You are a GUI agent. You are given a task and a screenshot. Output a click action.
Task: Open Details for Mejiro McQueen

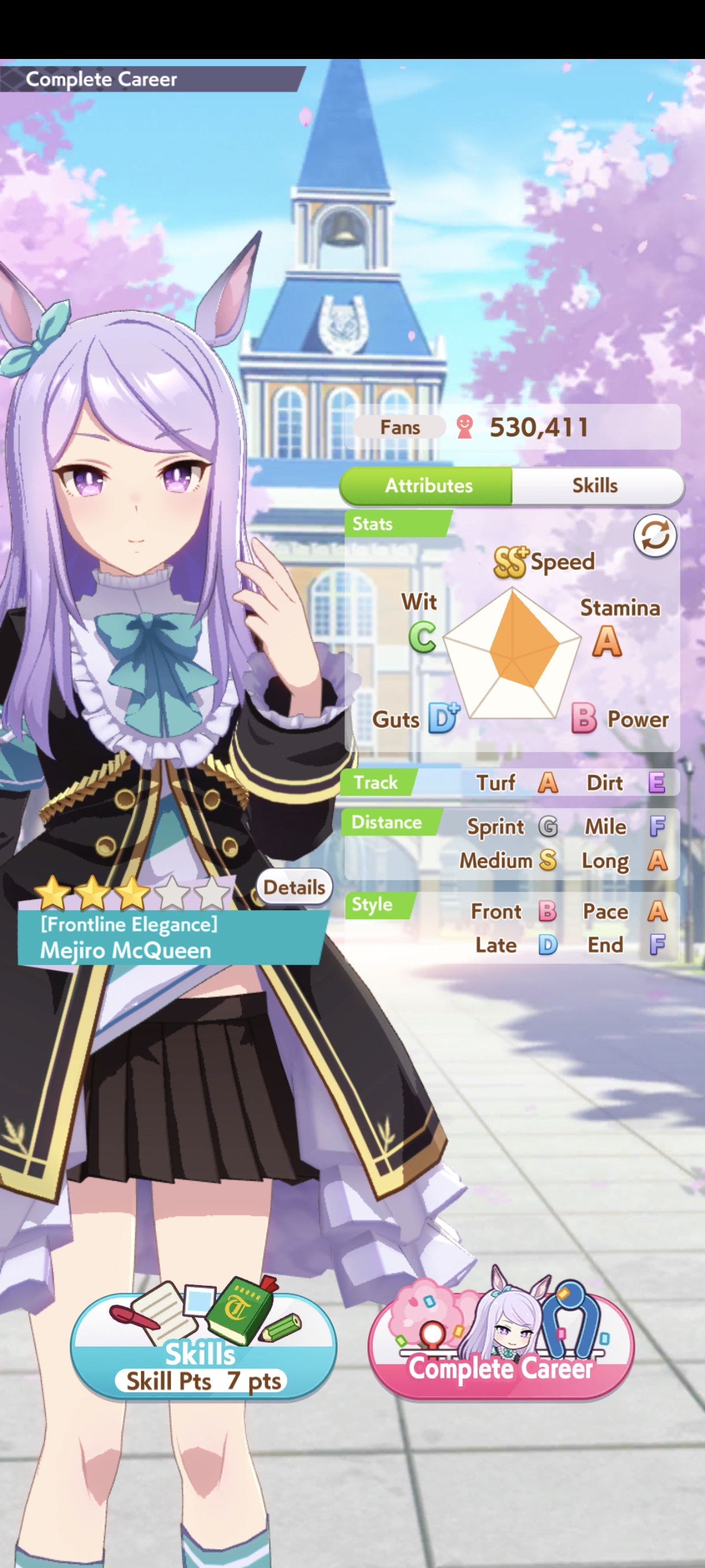click(x=294, y=887)
